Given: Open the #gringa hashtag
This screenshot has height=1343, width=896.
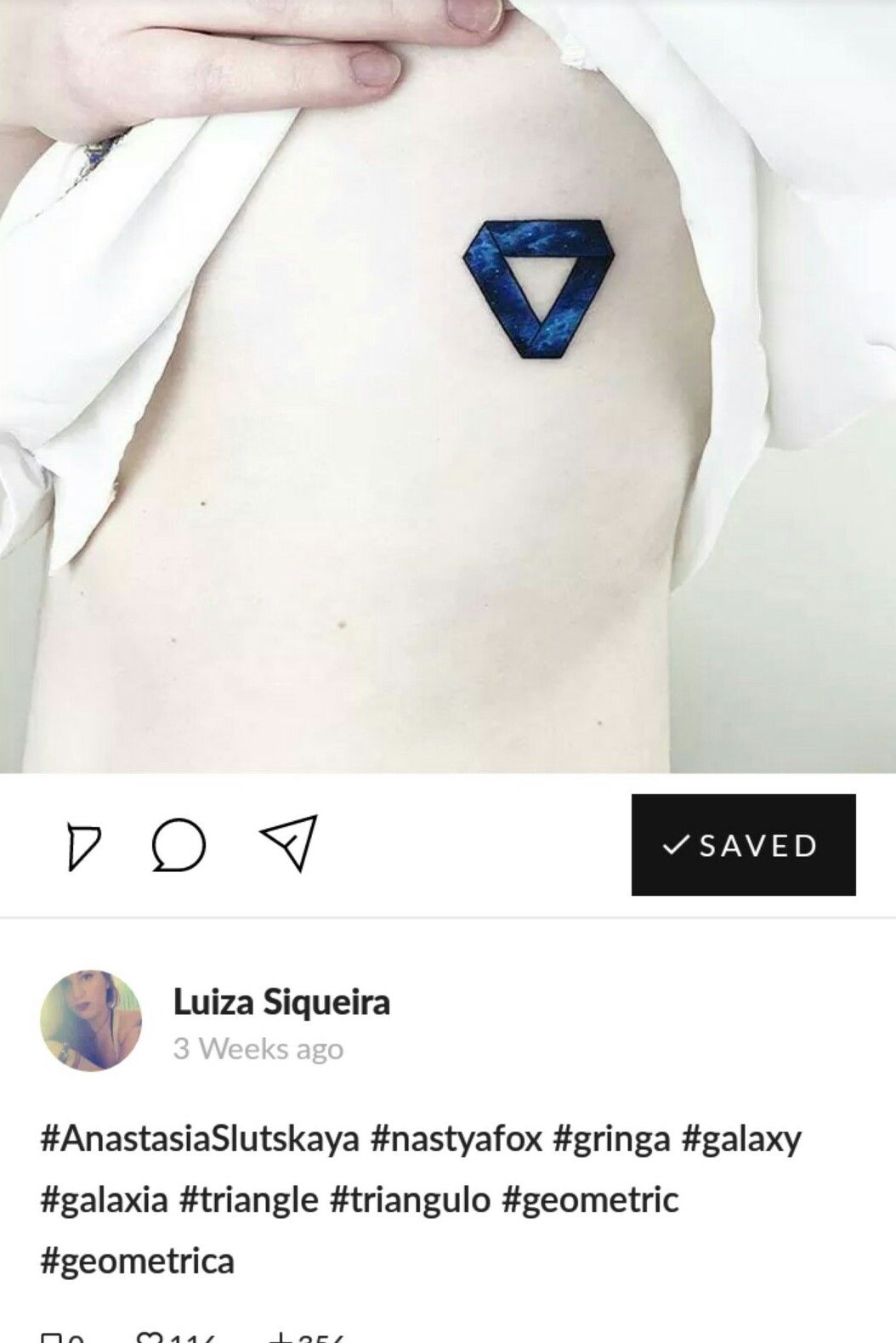Looking at the screenshot, I should 612,1139.
